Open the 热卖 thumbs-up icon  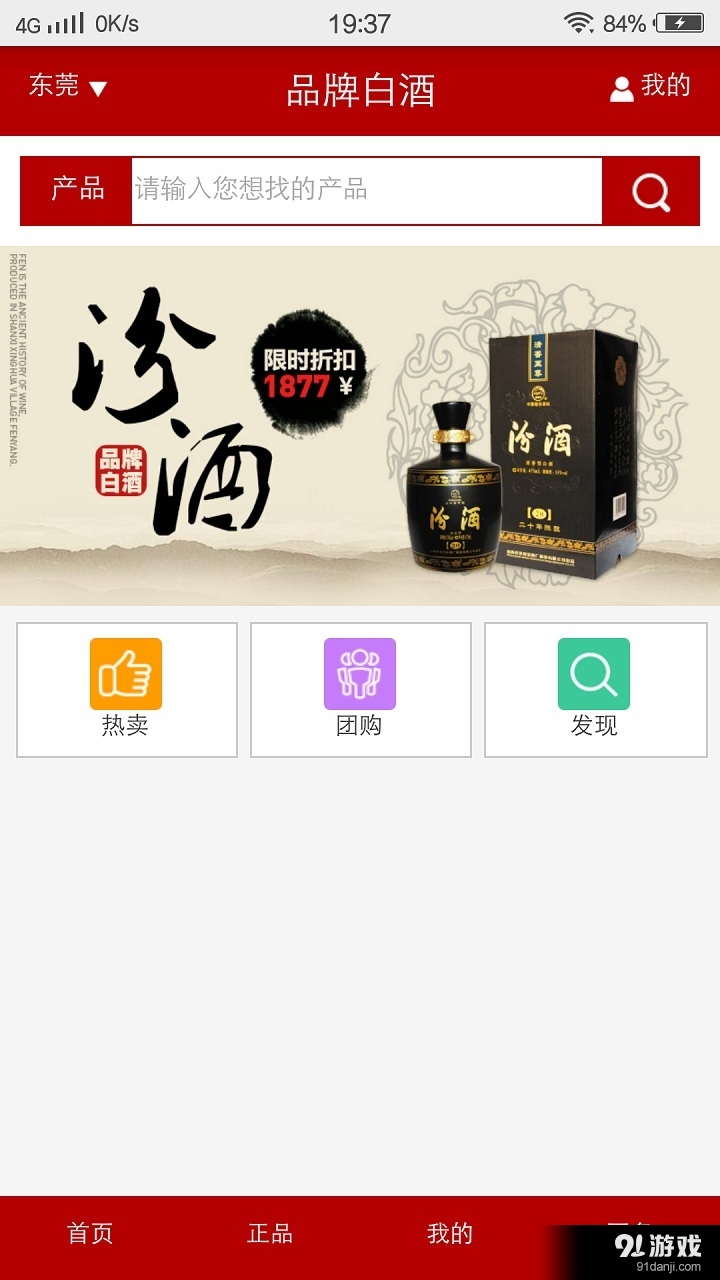point(126,674)
